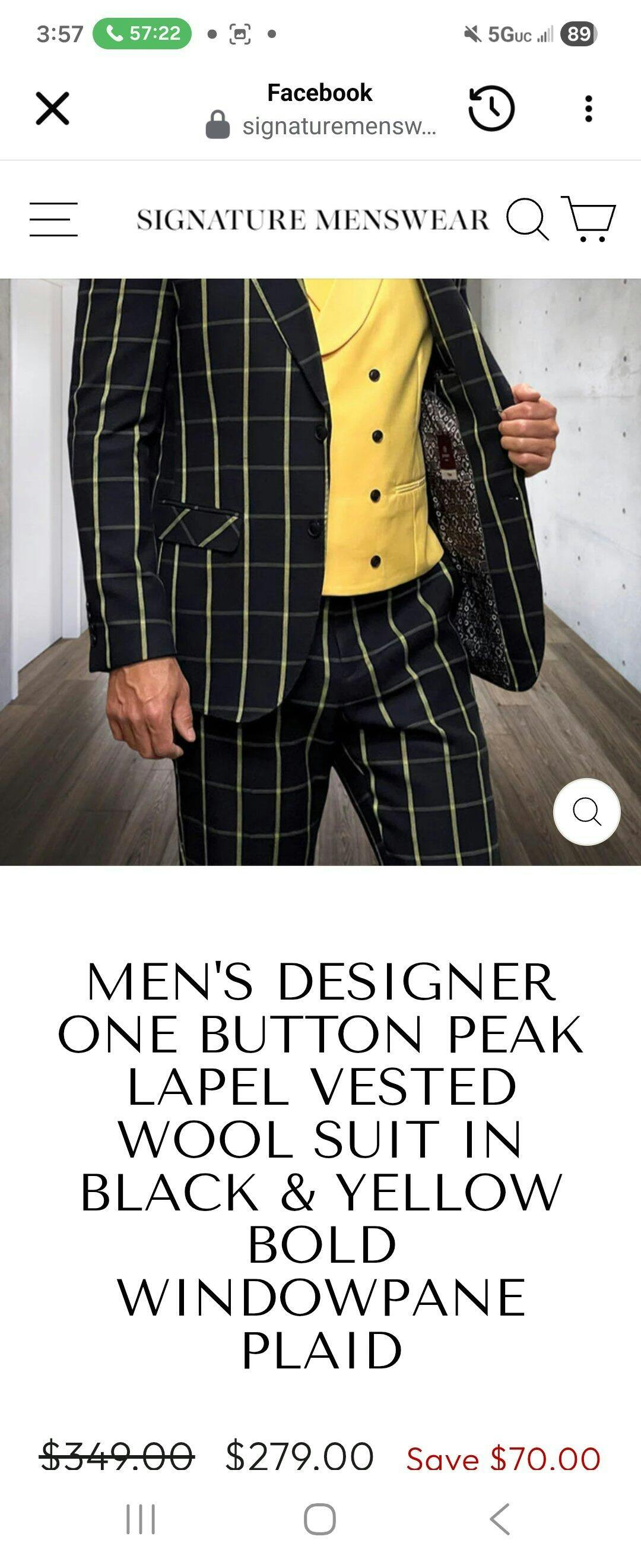Close the Facebook in-app browser

pos(52,108)
